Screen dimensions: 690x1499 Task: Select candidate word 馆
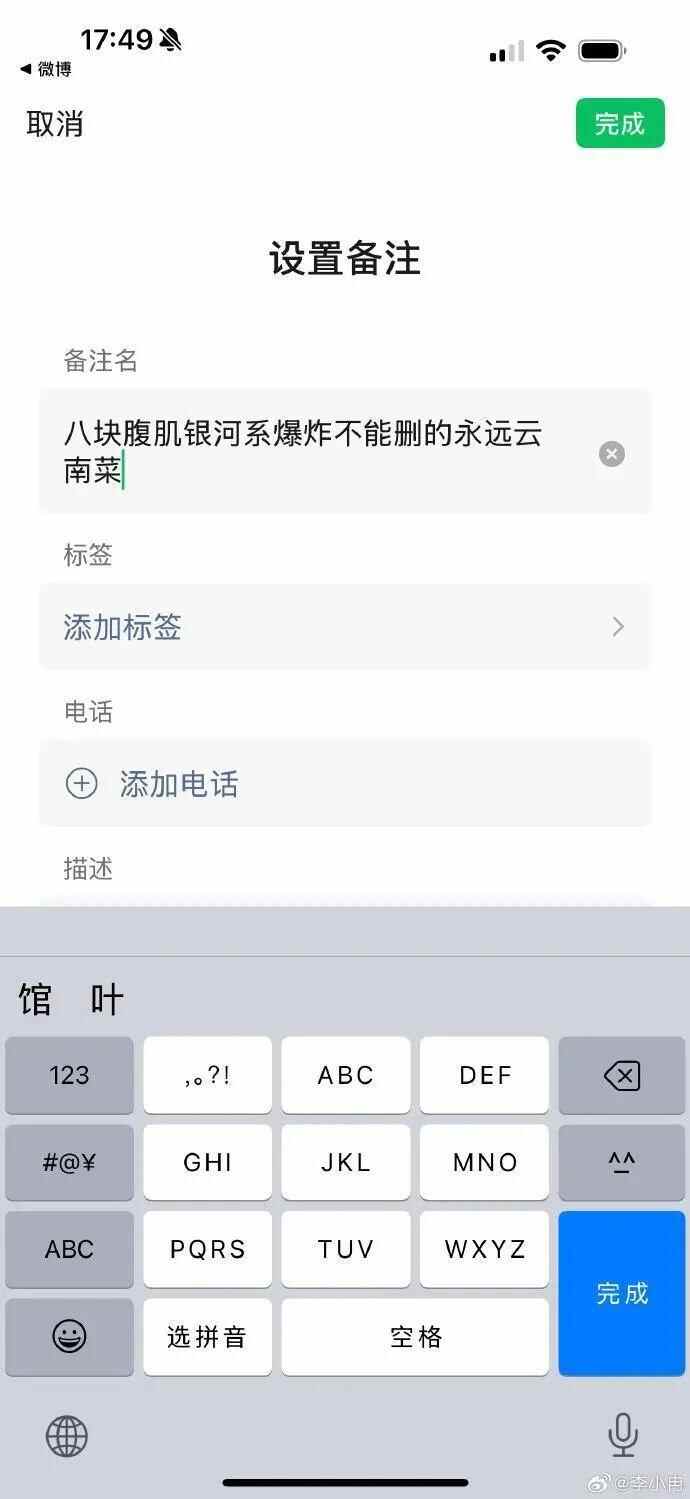[35, 999]
